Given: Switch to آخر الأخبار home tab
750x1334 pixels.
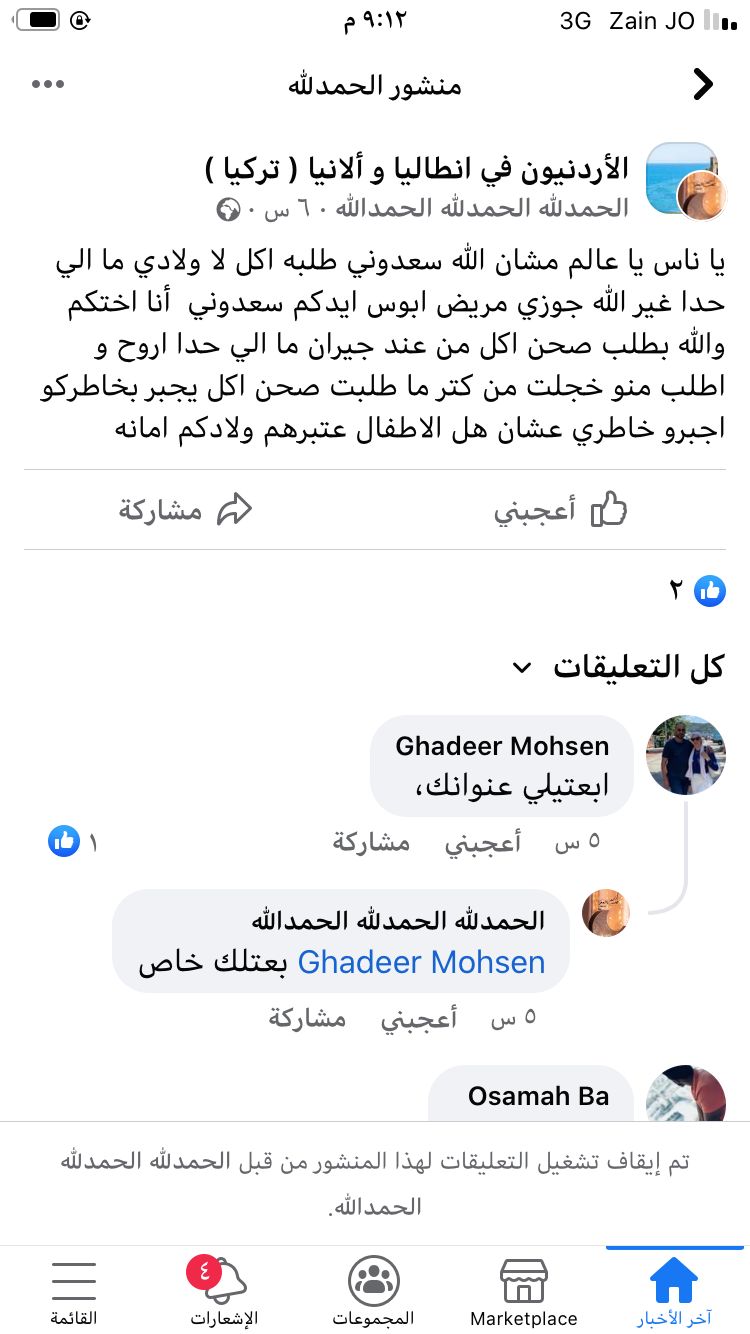Looking at the screenshot, I should tap(674, 1290).
